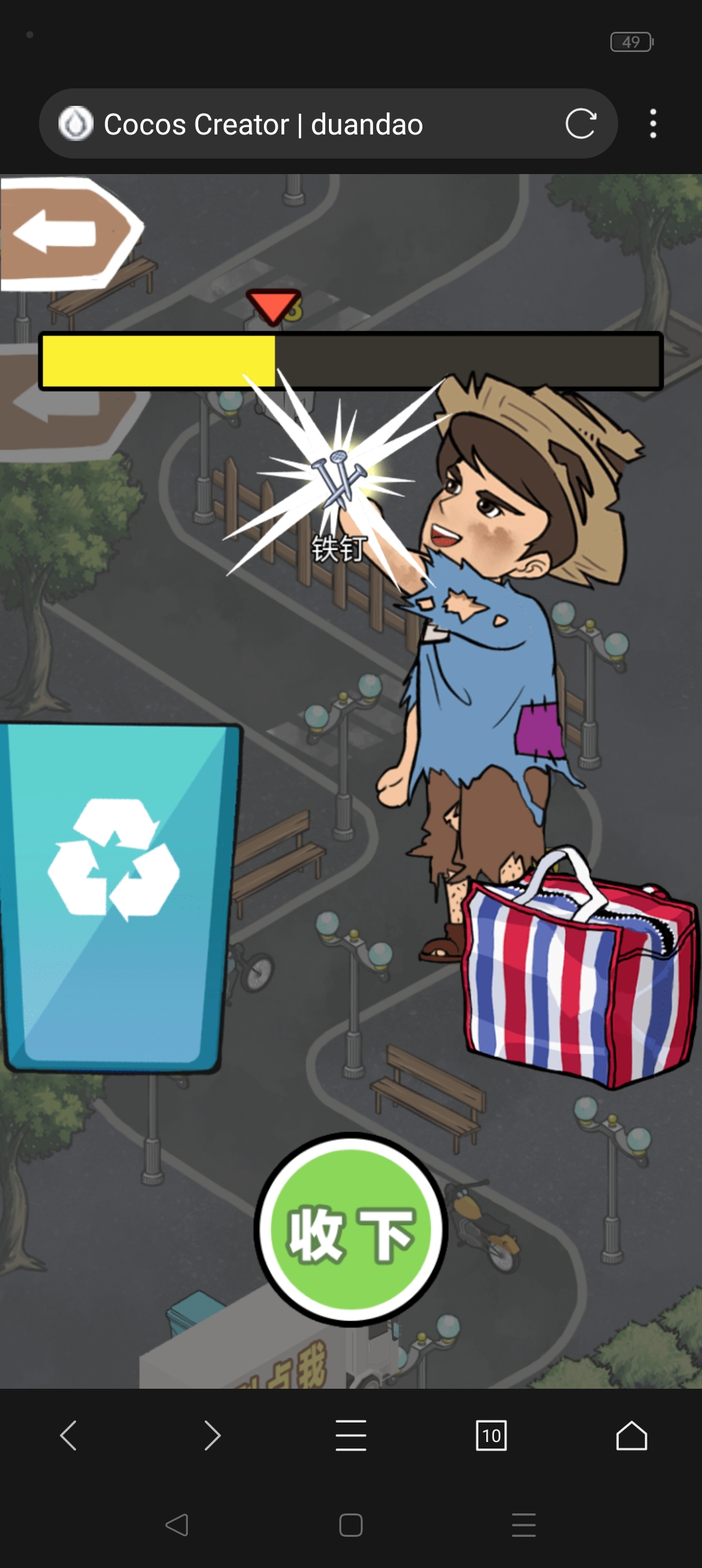Go back in browser history
This screenshot has width=702, height=1568.
69,1435
